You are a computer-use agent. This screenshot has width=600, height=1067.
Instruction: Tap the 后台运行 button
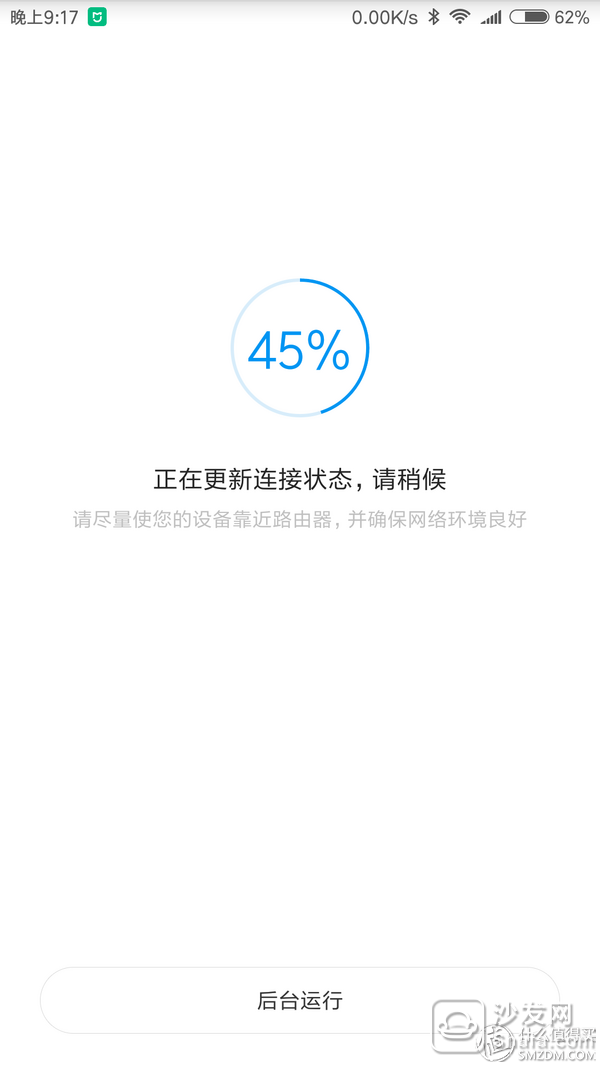[300, 1000]
